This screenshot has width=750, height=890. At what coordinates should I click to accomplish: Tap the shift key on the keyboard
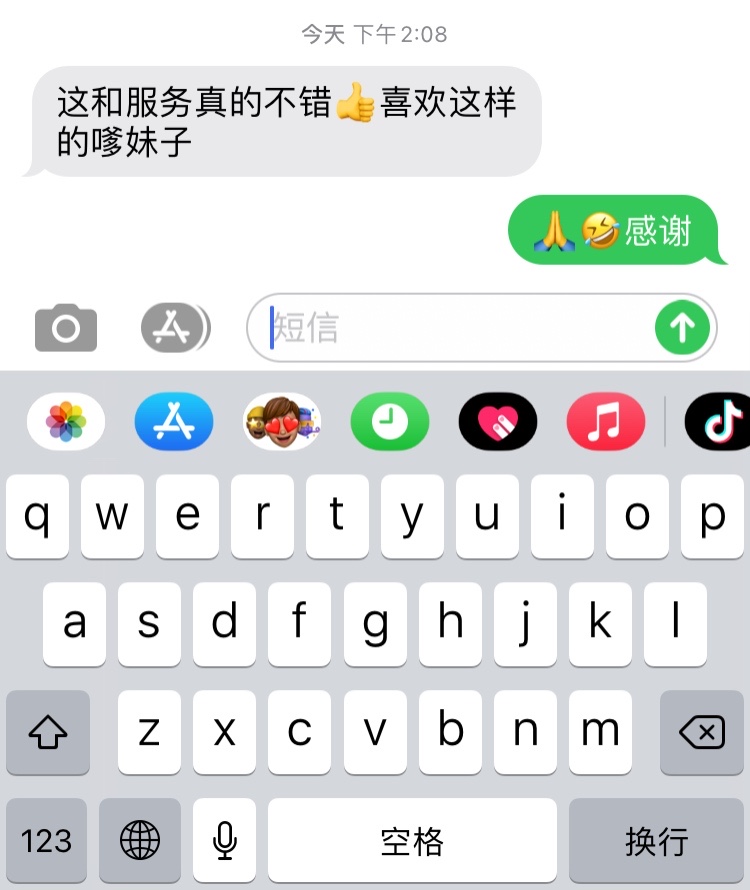[47, 733]
